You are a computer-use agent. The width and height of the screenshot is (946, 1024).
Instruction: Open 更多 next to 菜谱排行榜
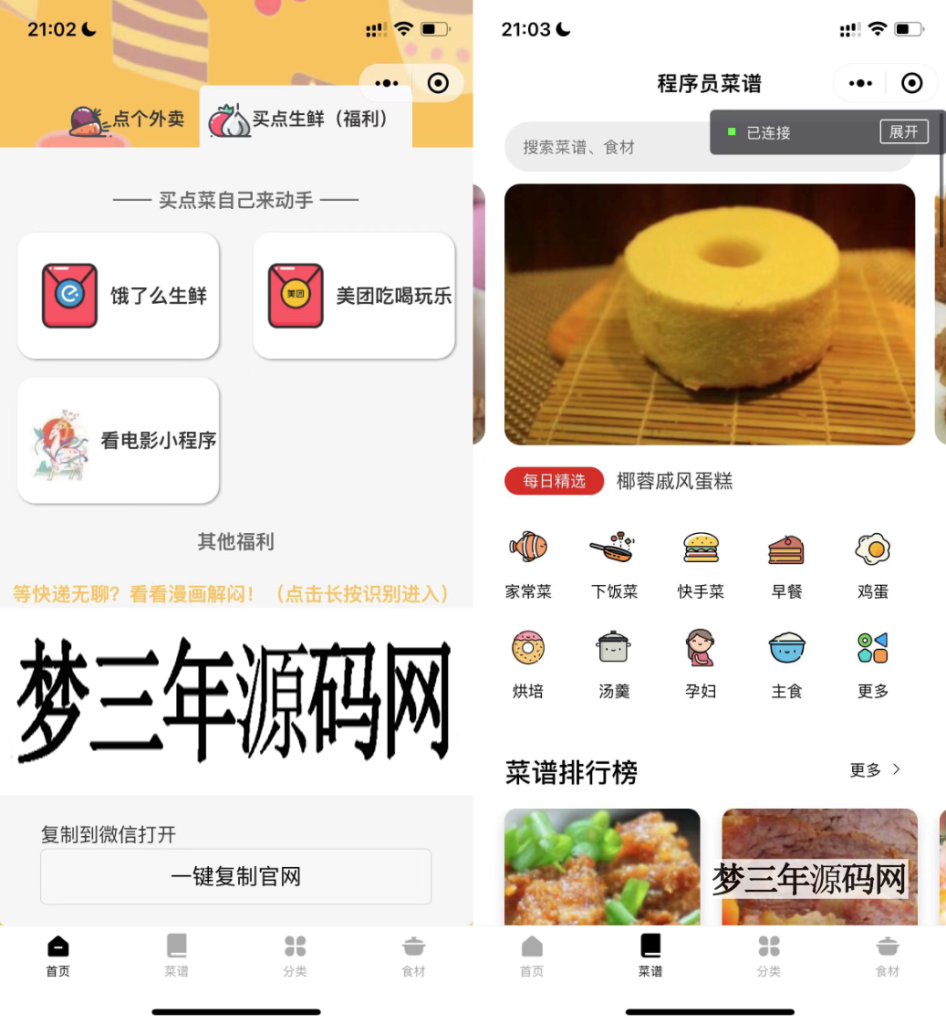pos(872,770)
